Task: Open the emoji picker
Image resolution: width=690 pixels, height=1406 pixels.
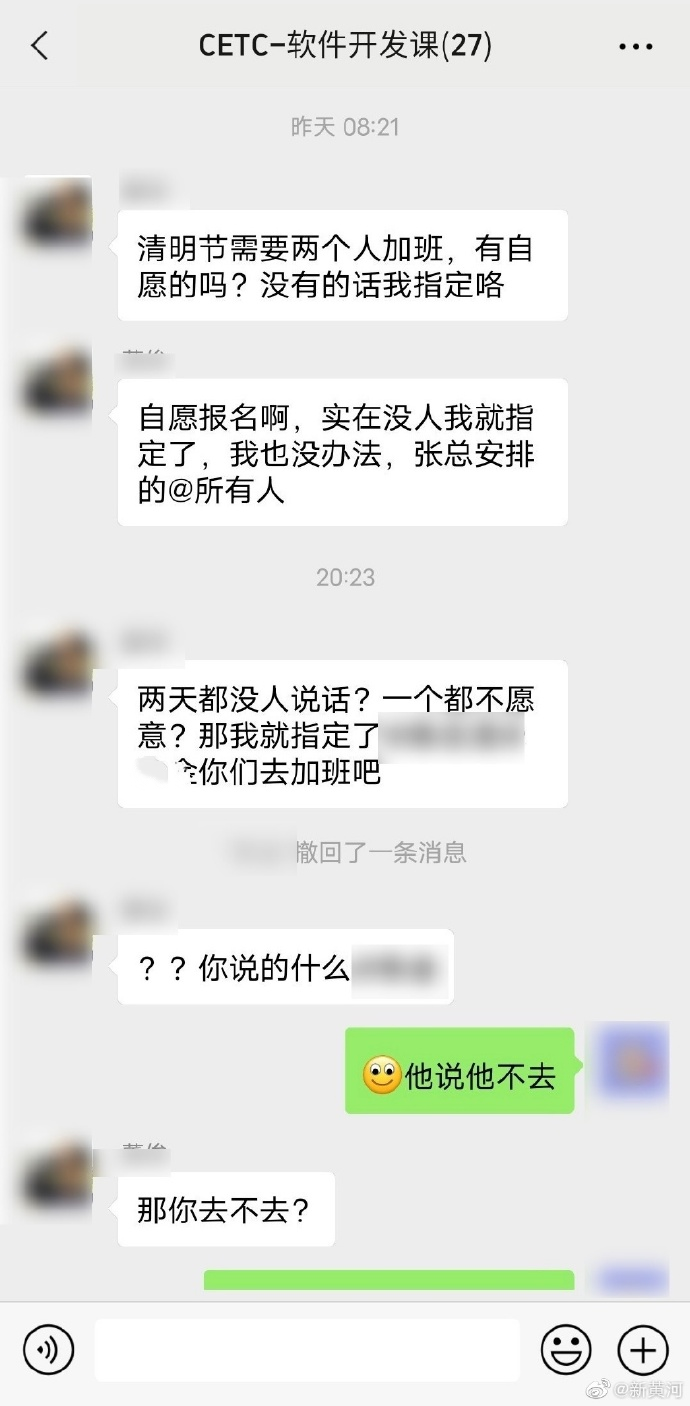Action: [x=566, y=1350]
